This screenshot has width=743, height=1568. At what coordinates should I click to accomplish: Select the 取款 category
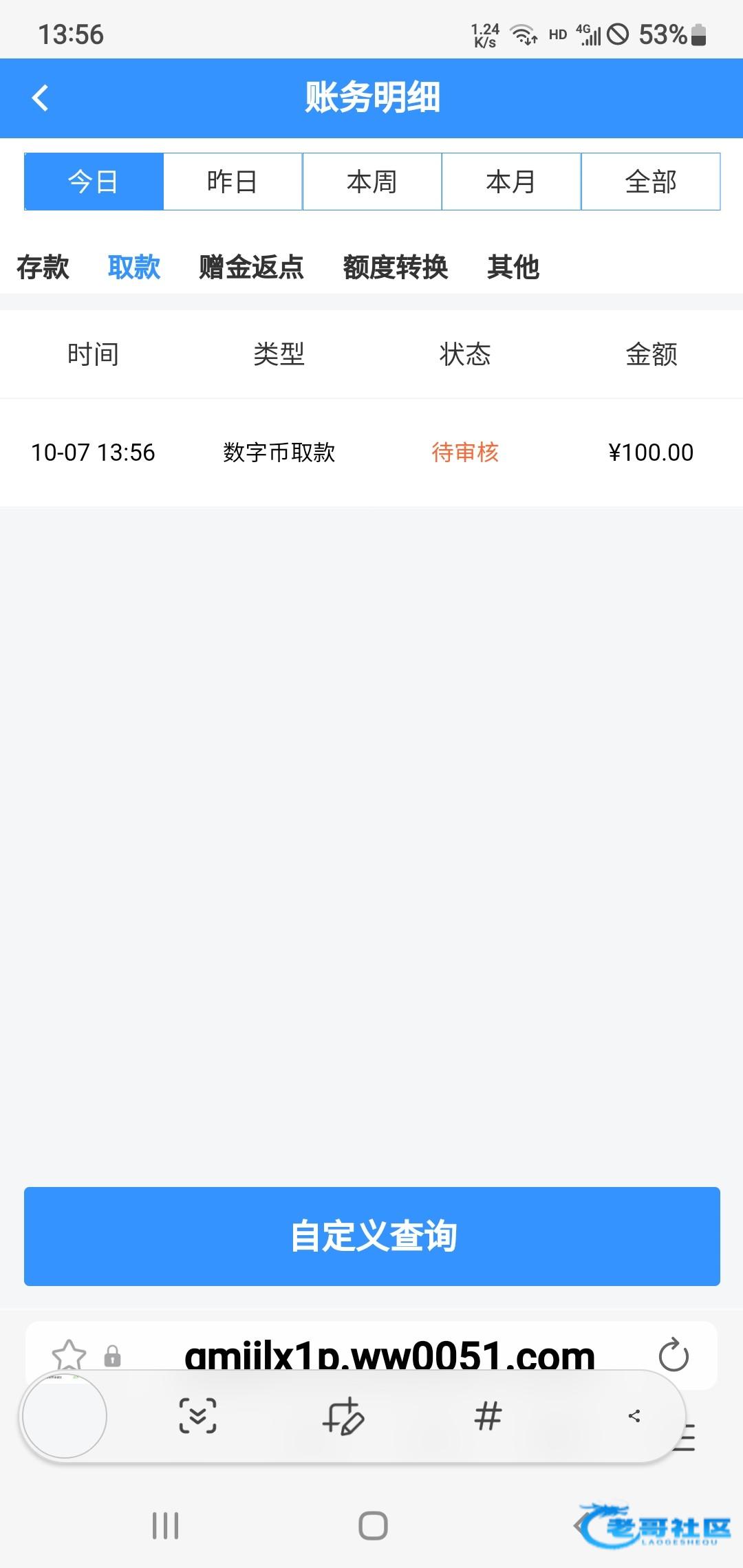point(133,267)
